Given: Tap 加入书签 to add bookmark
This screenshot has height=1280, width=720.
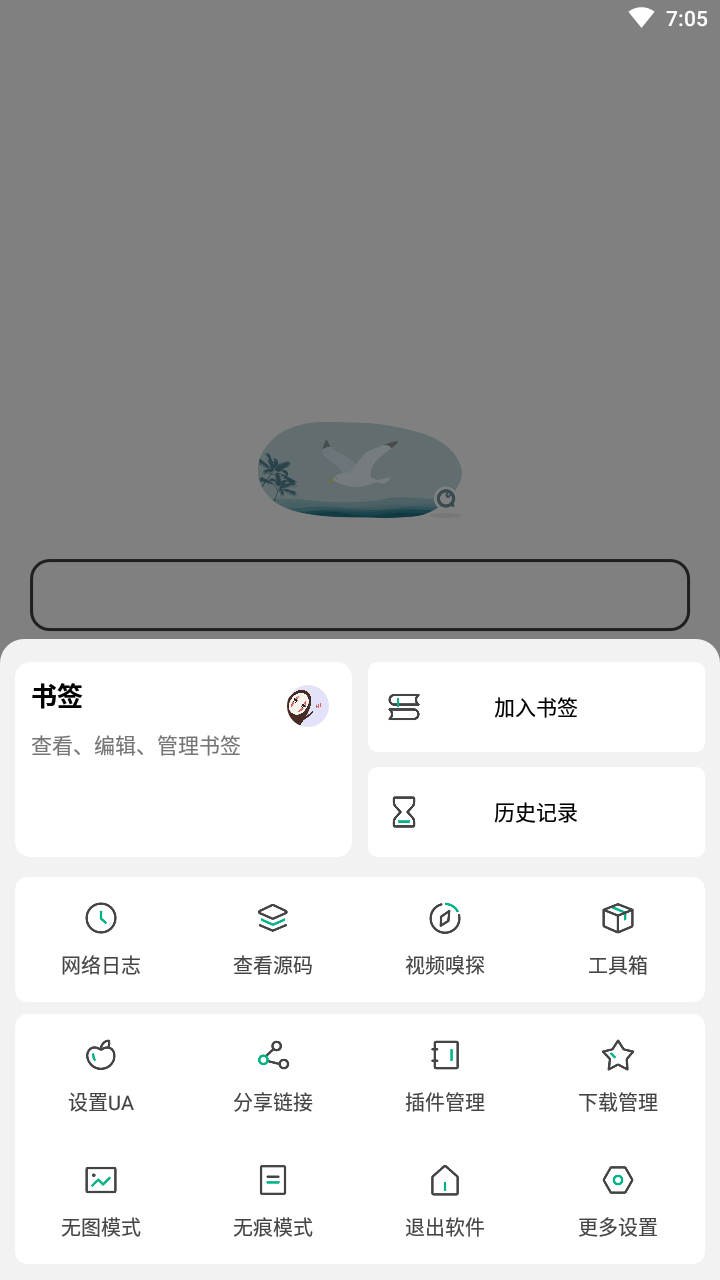Looking at the screenshot, I should coord(536,707).
